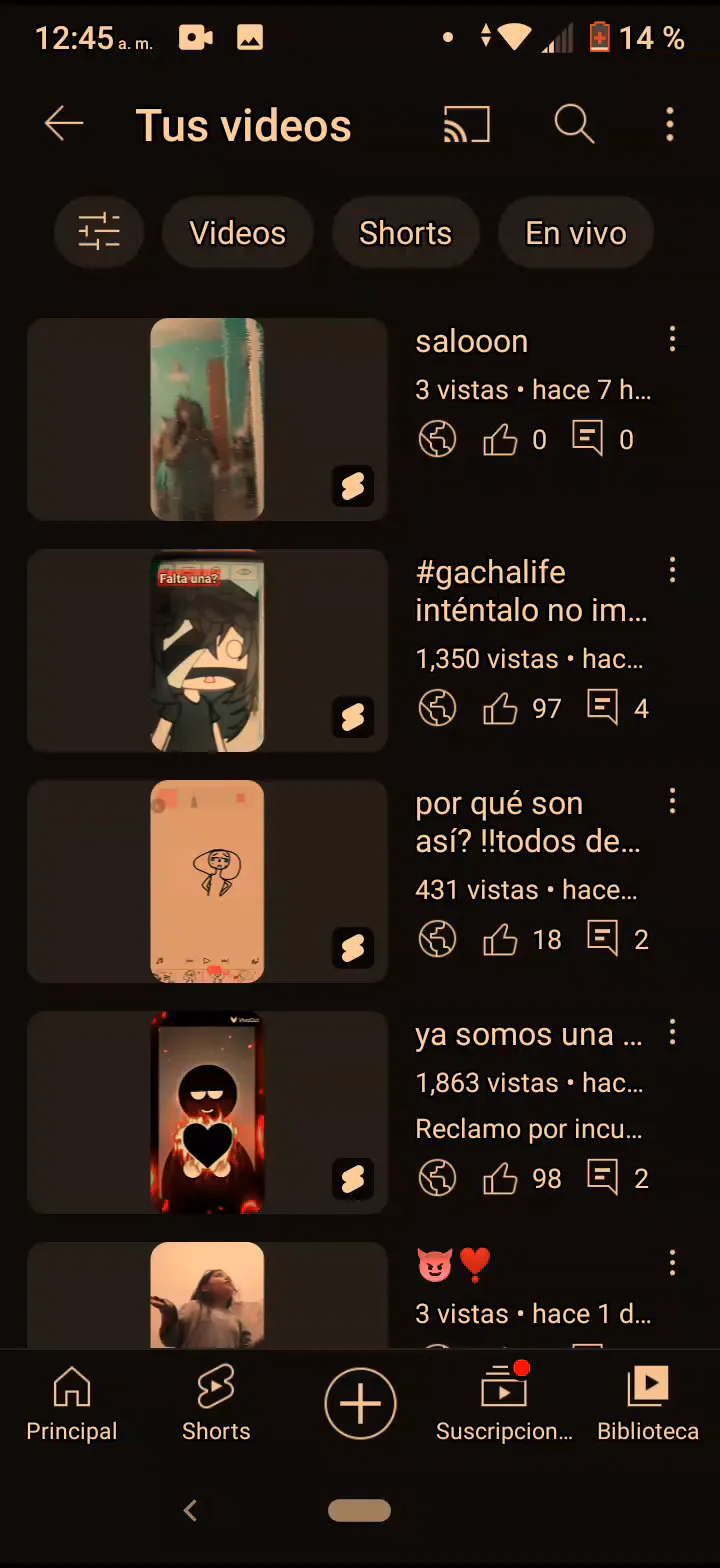Open the #gachalife video thumbnail
The image size is (720, 1568).
point(207,650)
